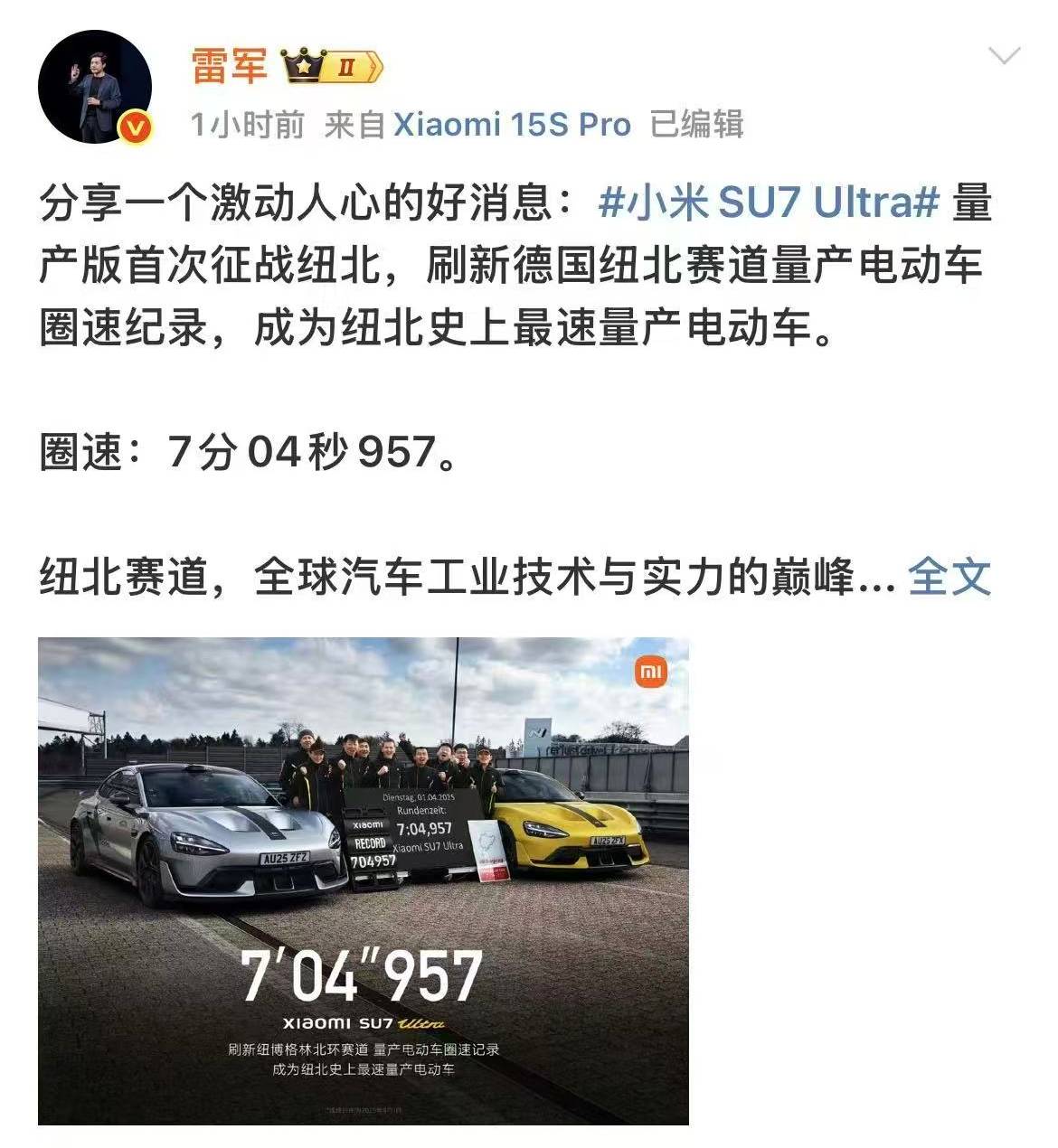Open the #小米 SU7 Ultra# hashtag
Screen dimensions: 1058x1148
pyautogui.click(x=769, y=203)
